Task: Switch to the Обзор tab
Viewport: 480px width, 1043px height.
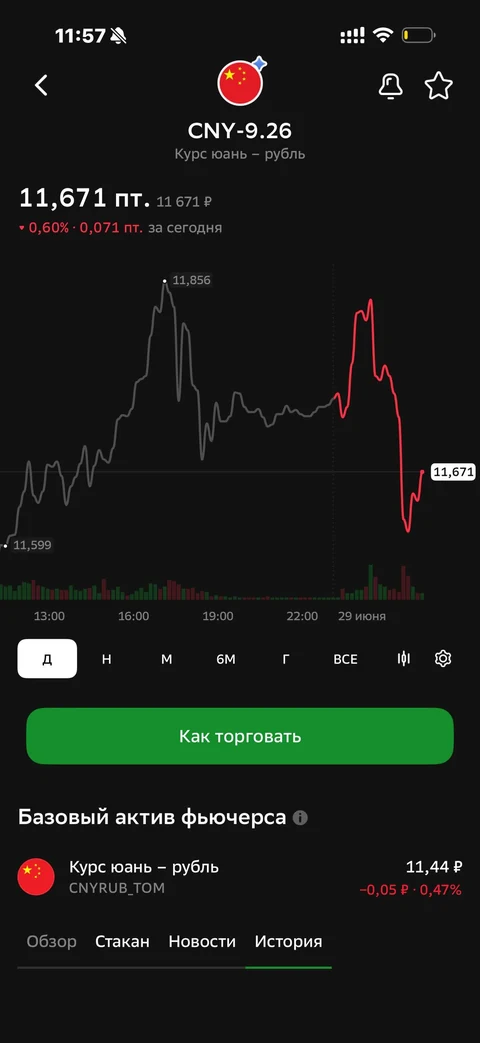Action: (51, 941)
